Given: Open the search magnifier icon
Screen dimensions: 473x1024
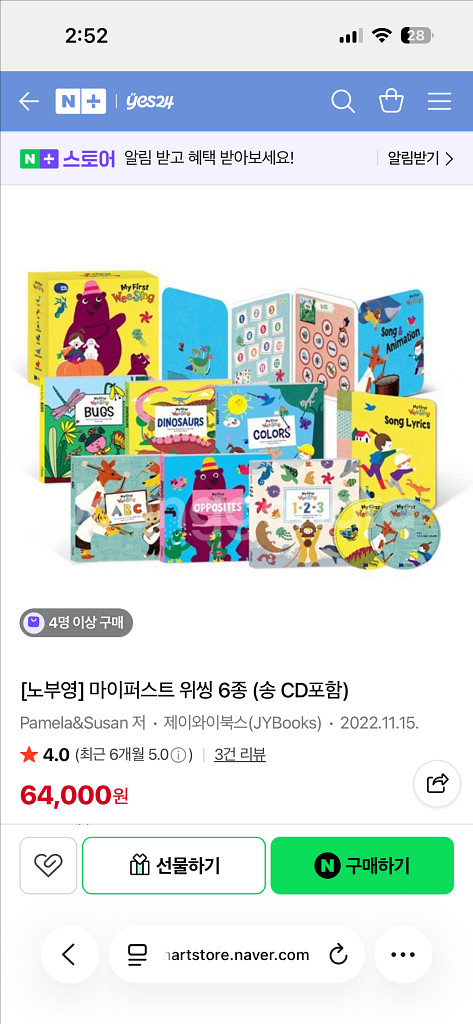Looking at the screenshot, I should tap(342, 101).
